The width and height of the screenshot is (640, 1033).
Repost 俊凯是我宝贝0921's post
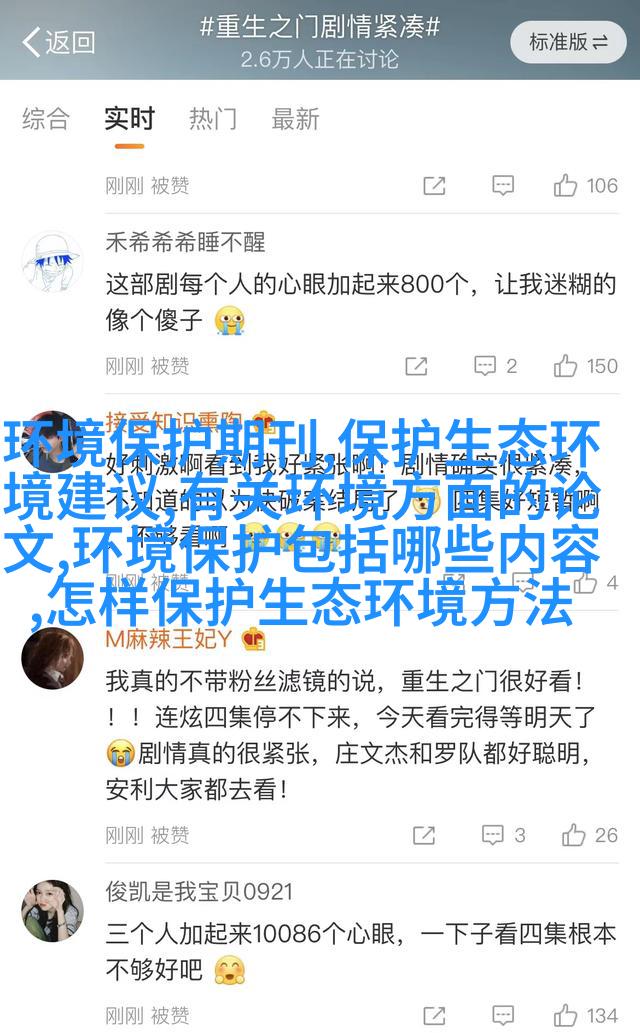434,1016
